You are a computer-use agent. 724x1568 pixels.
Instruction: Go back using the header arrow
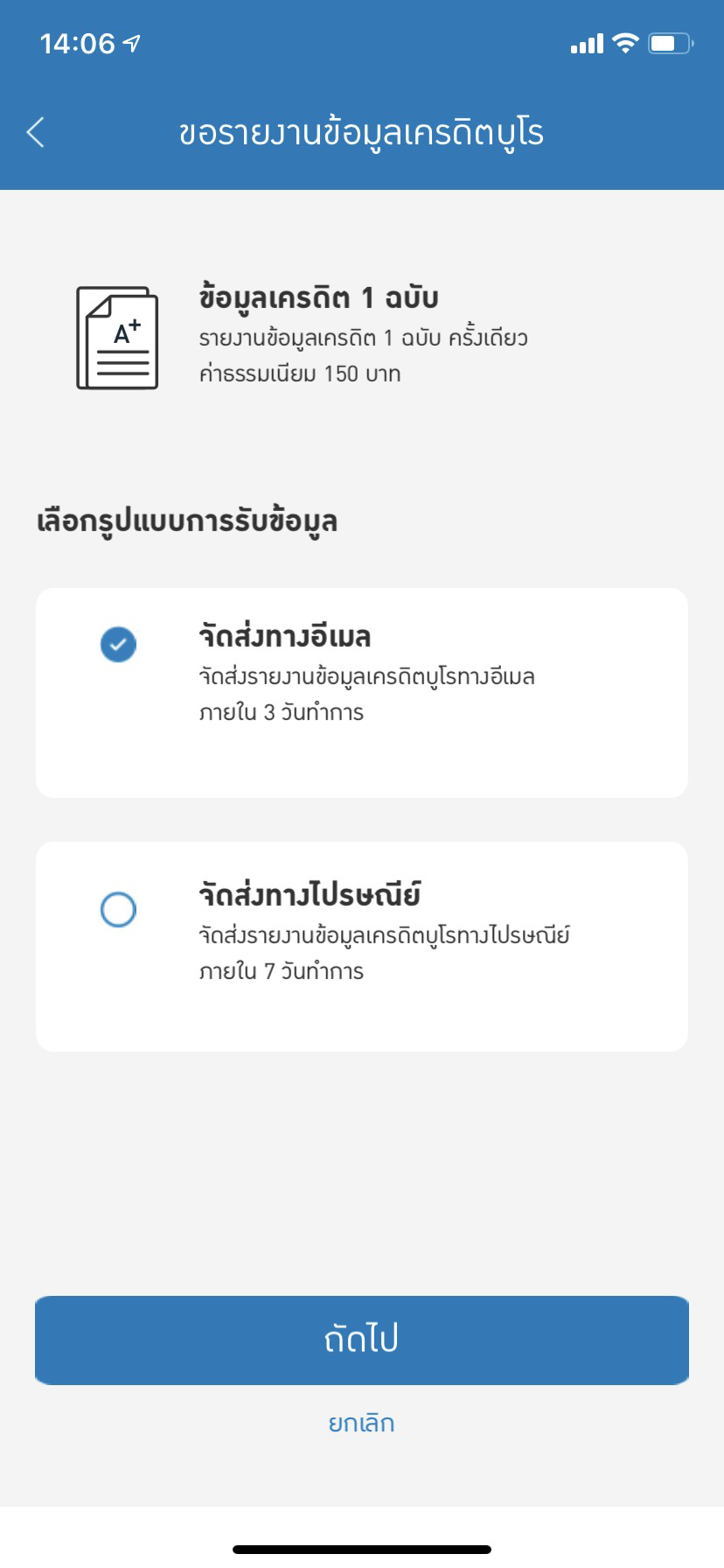click(36, 132)
